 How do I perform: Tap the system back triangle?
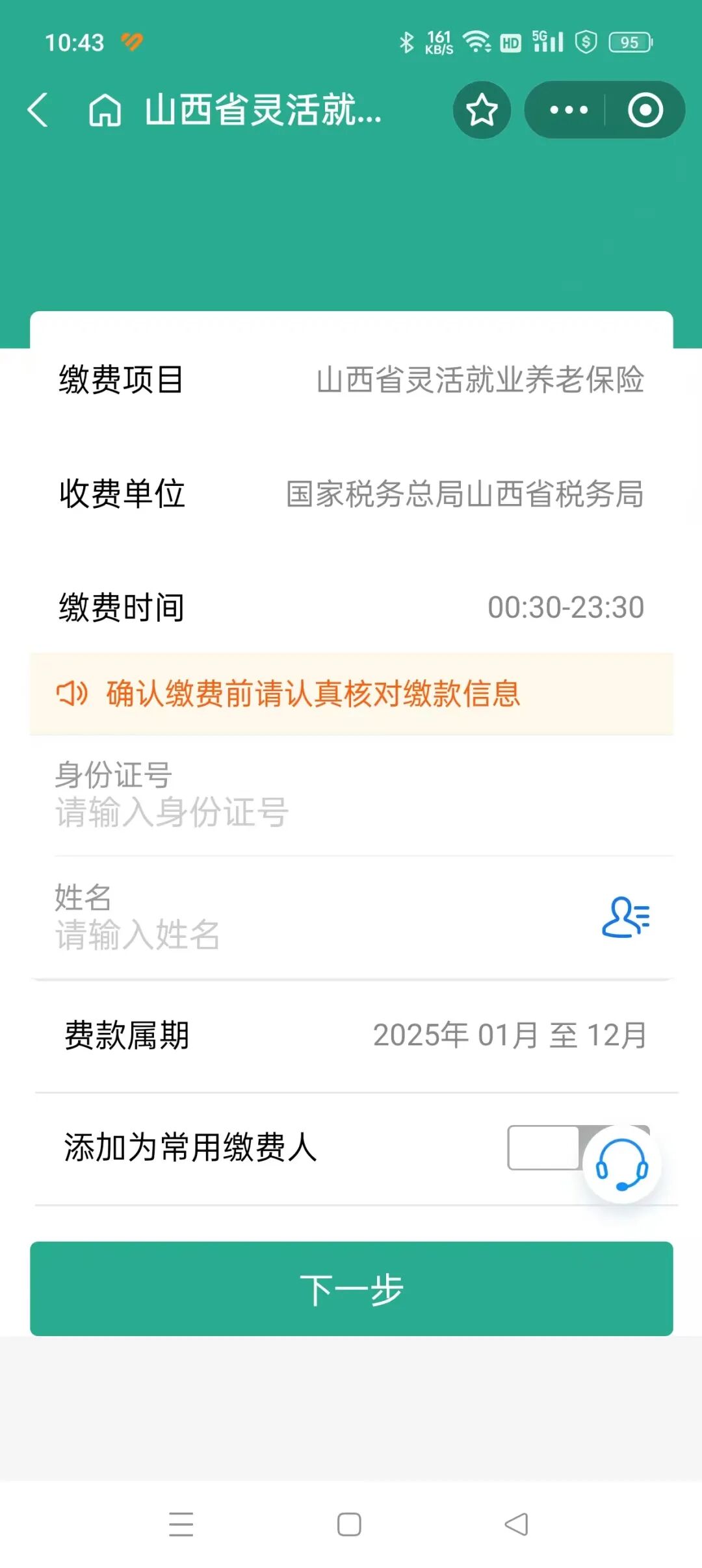[517, 1524]
